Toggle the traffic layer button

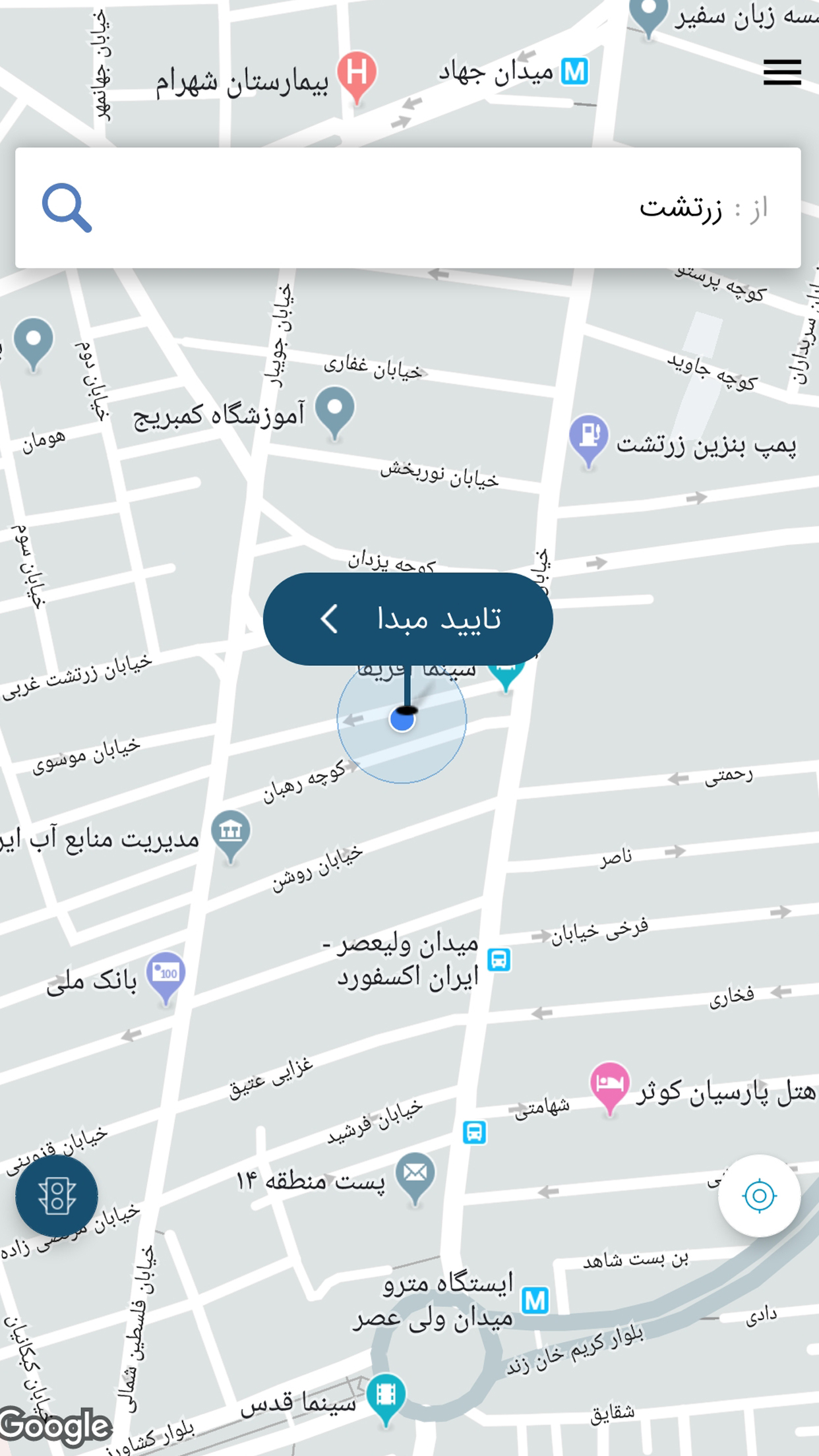(x=57, y=1196)
